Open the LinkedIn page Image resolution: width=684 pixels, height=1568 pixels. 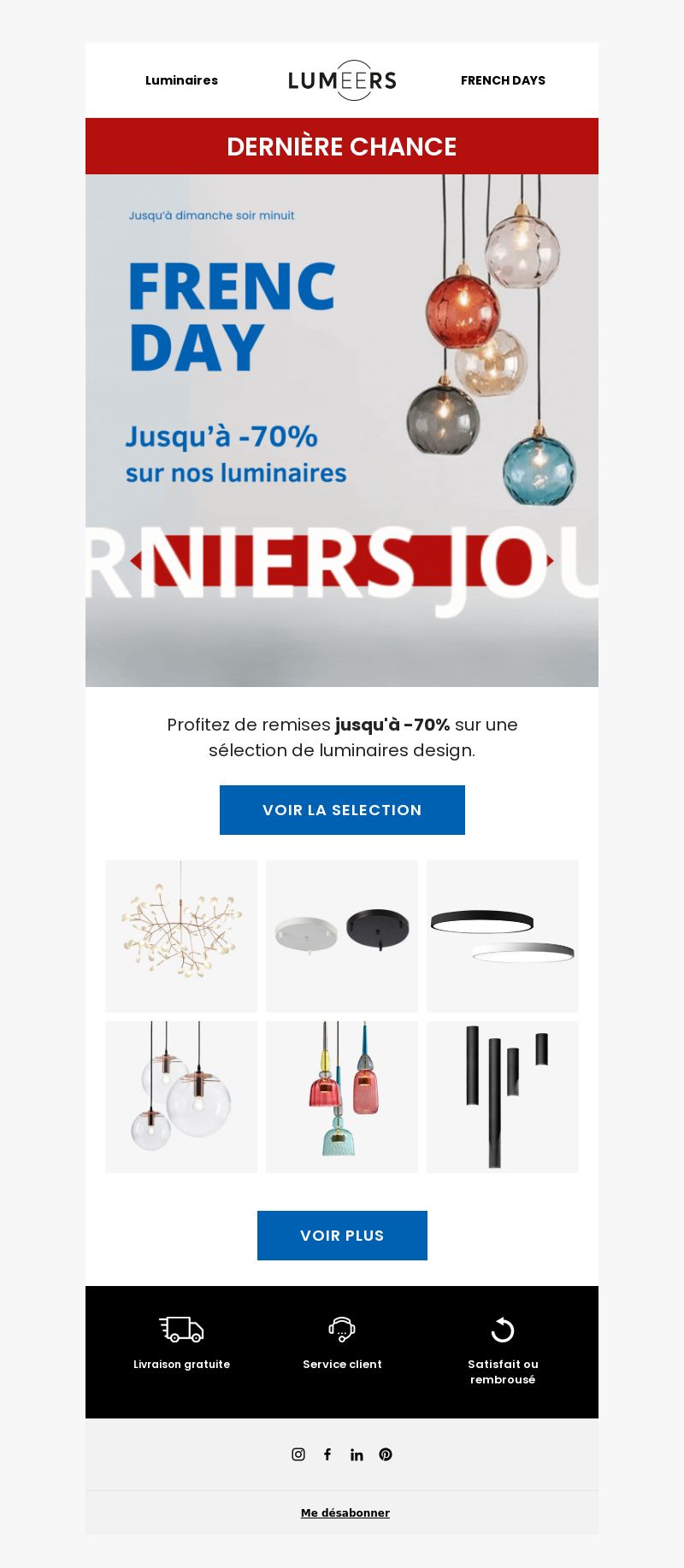[x=357, y=1454]
